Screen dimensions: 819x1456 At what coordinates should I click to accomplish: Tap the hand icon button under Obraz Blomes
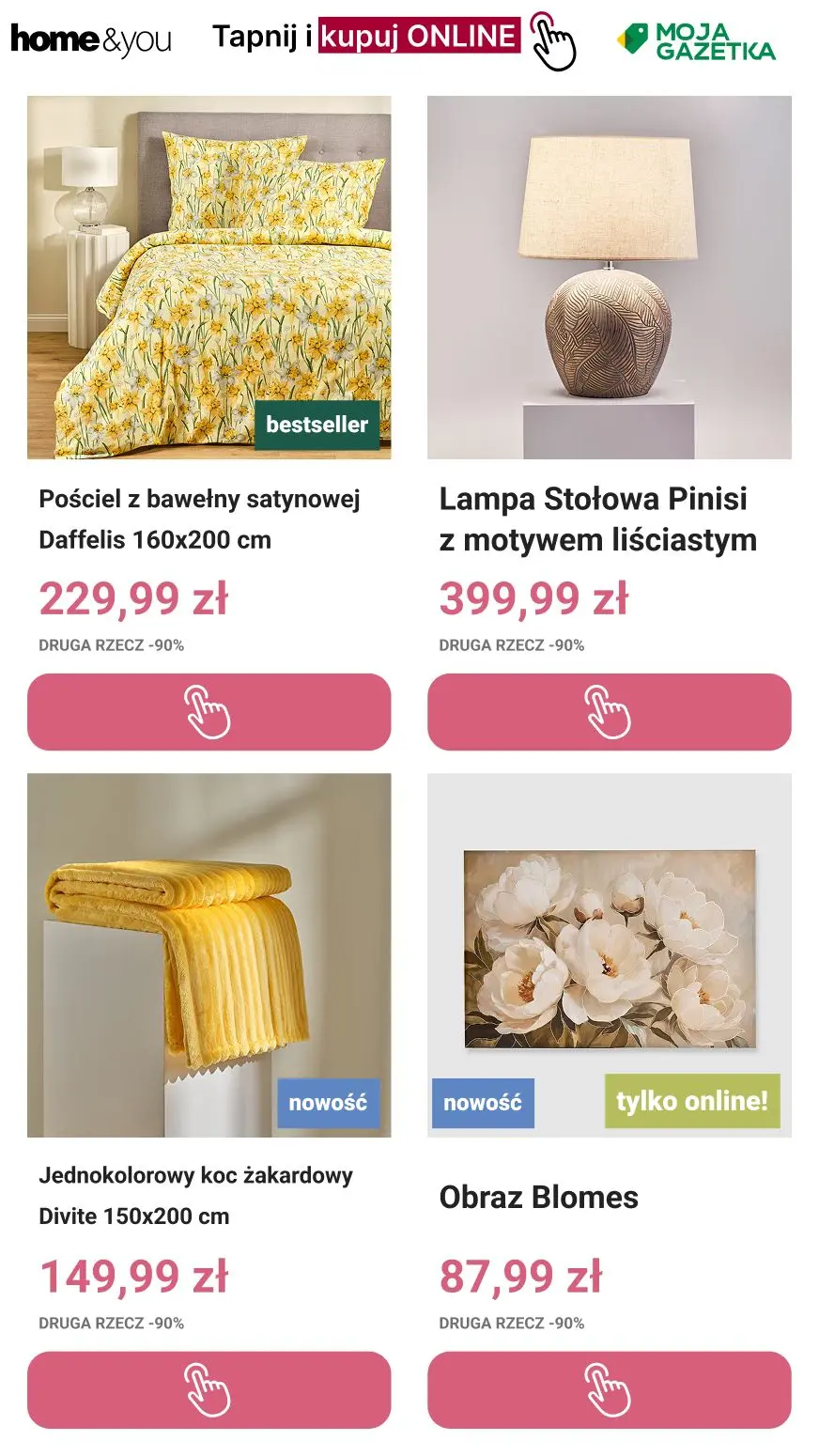click(x=610, y=1389)
